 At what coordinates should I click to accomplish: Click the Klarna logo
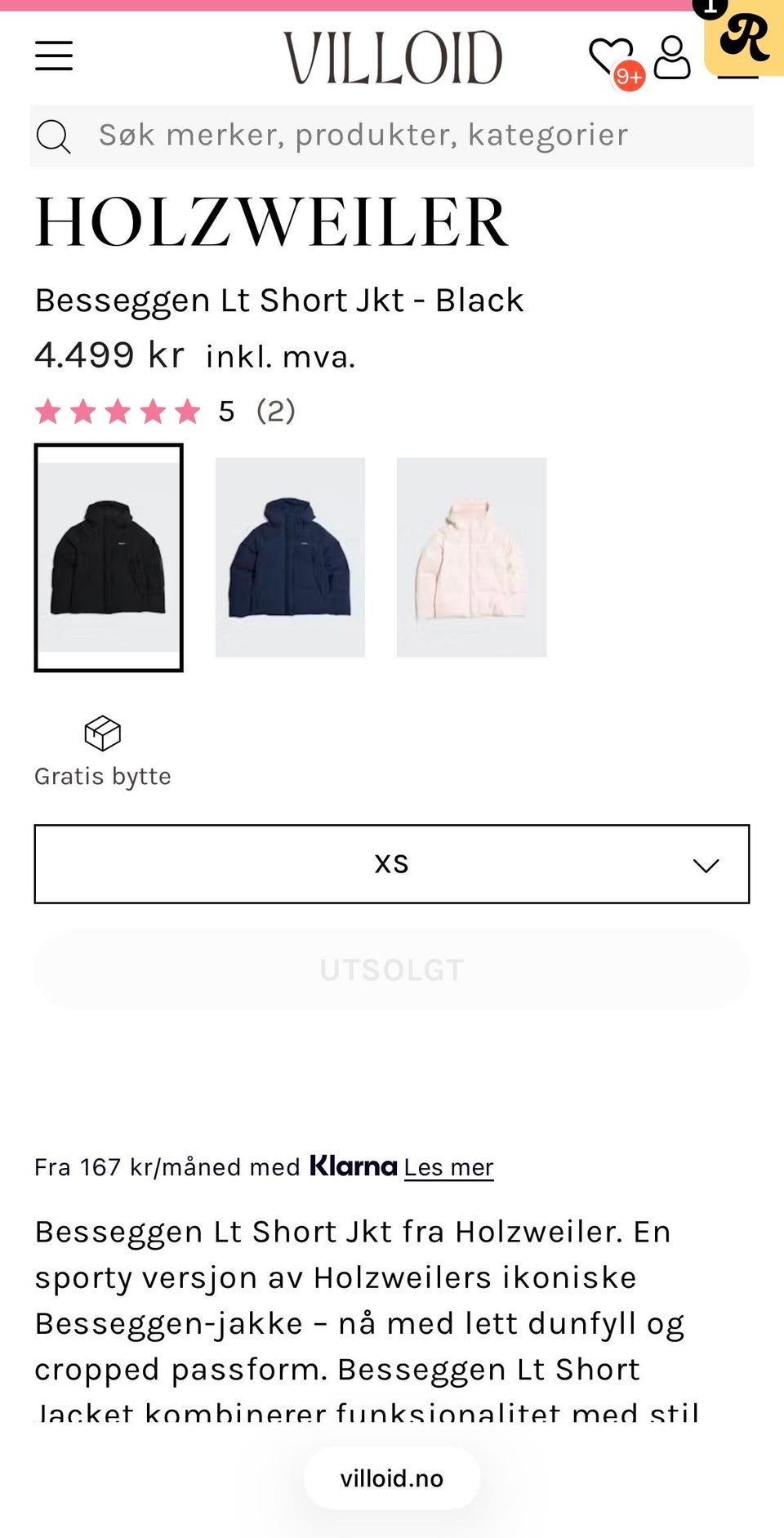351,1166
